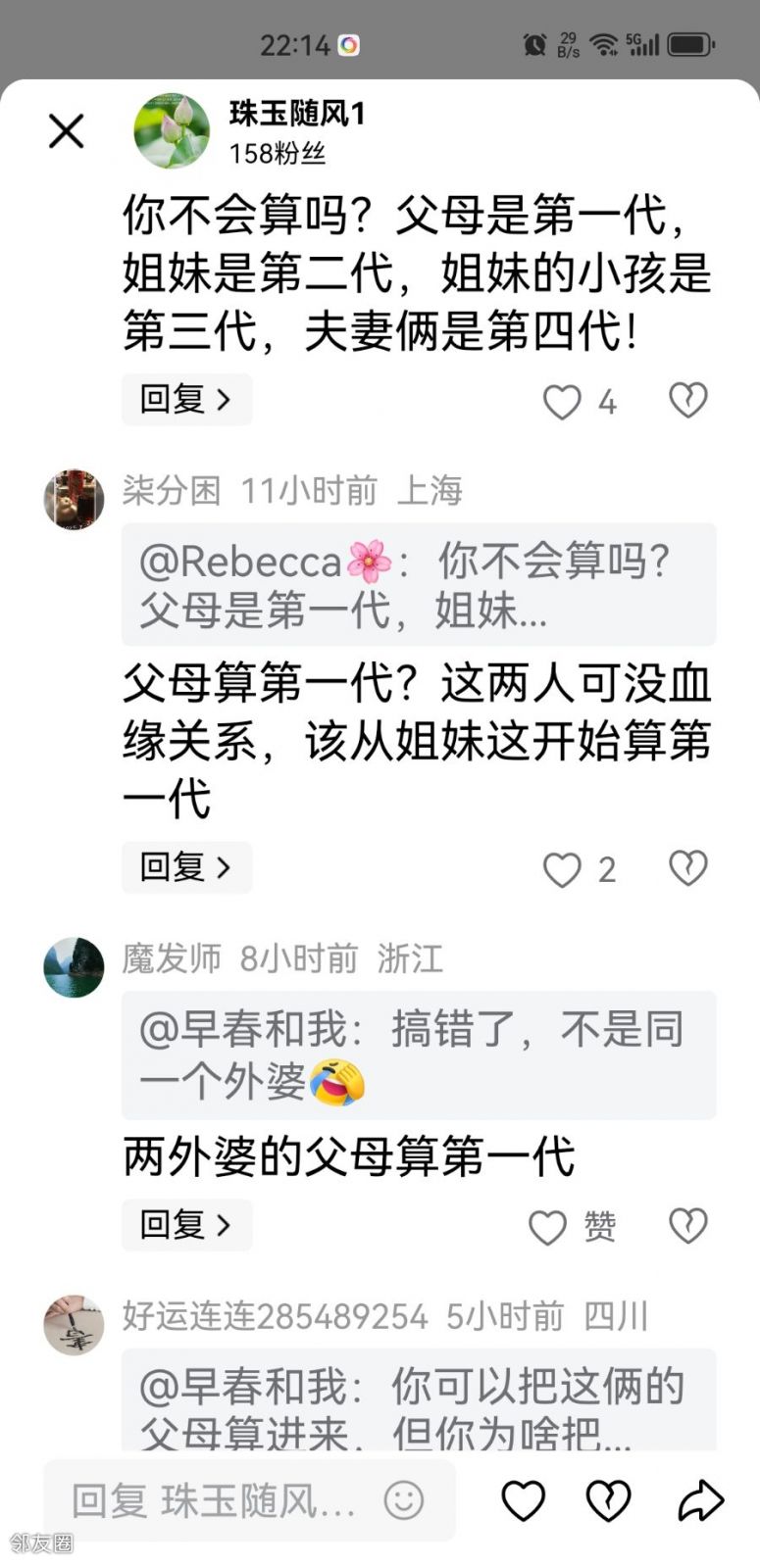Tap the 回复 珠玉随风 input field
The width and height of the screenshot is (760, 1568).
pos(216,1500)
